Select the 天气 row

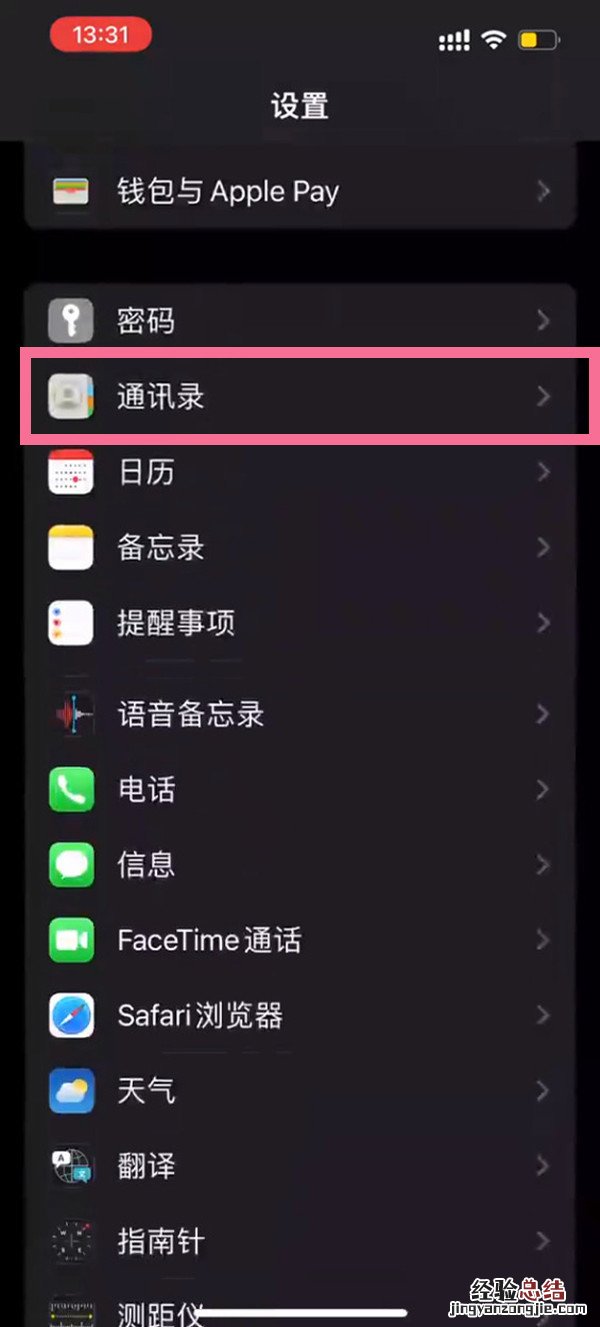(x=300, y=1090)
